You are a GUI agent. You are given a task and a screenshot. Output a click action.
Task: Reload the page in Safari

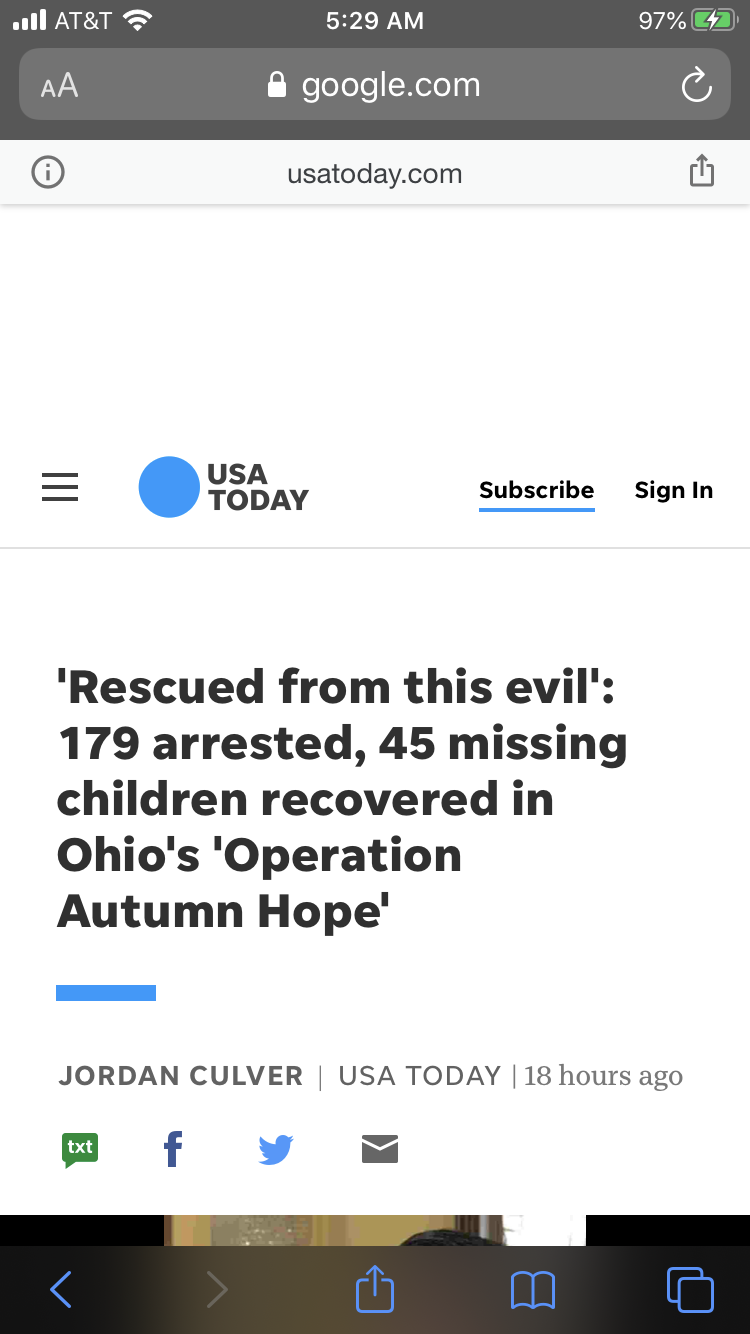(x=696, y=86)
